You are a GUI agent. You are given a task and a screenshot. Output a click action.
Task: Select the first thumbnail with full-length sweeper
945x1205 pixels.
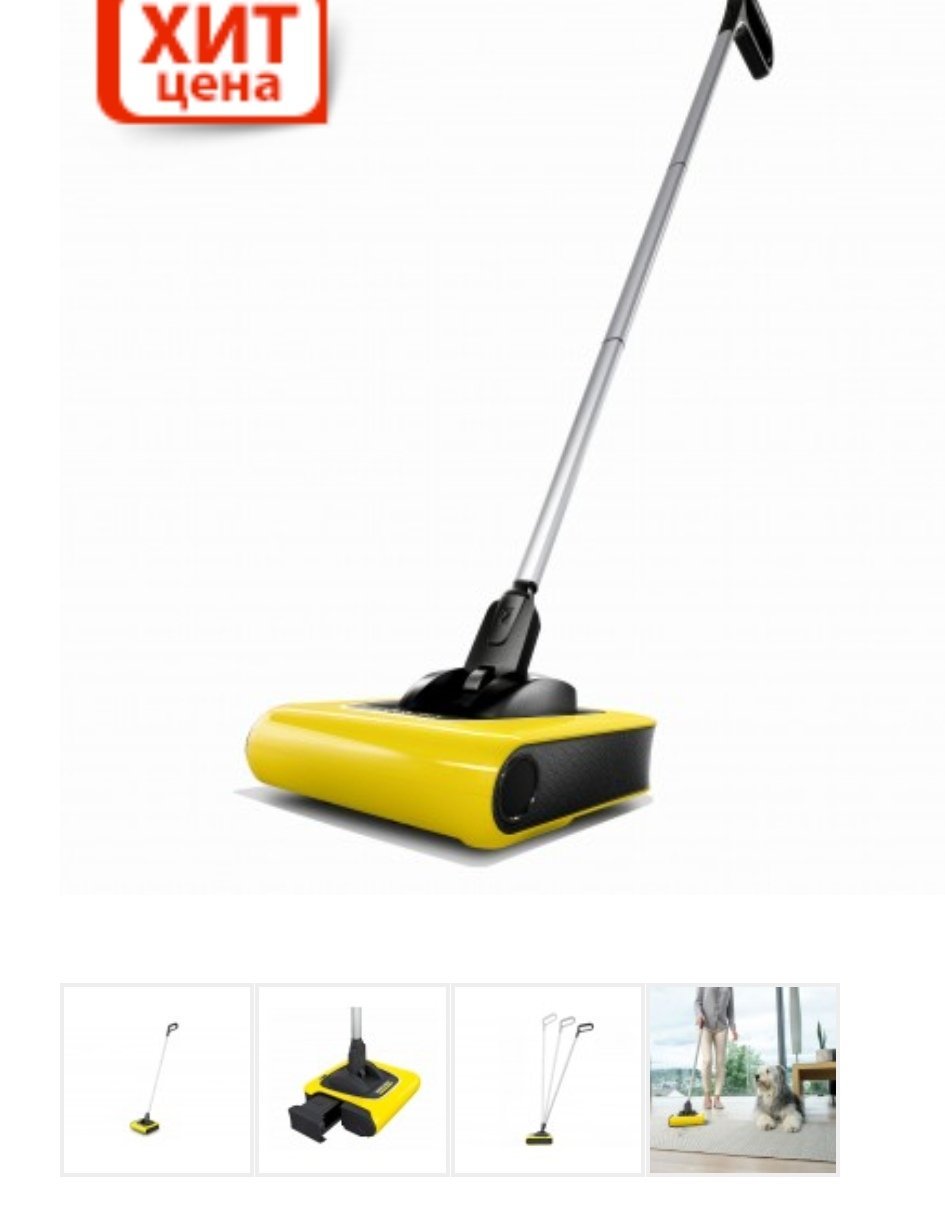tap(157, 1080)
